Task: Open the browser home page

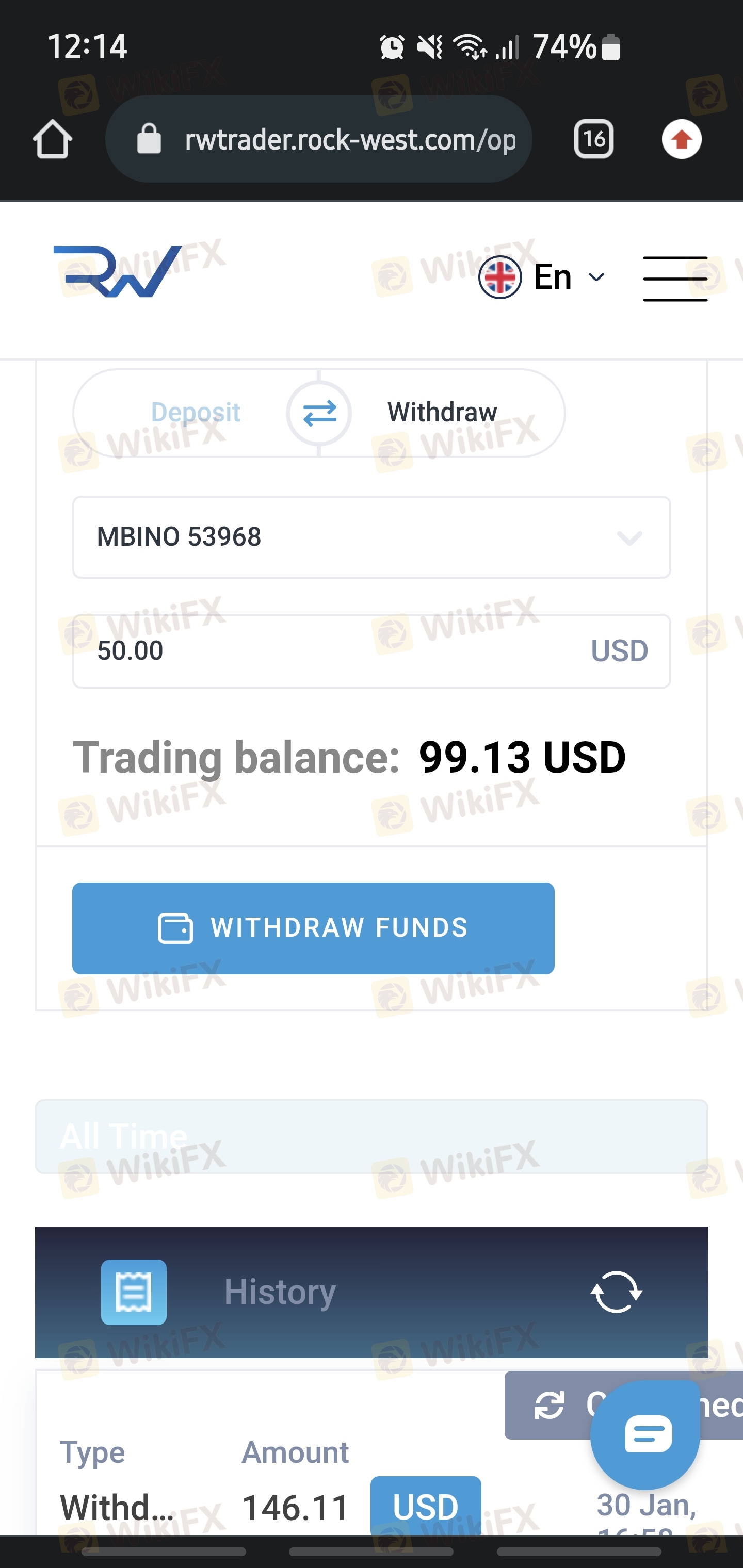Action: 53,139
